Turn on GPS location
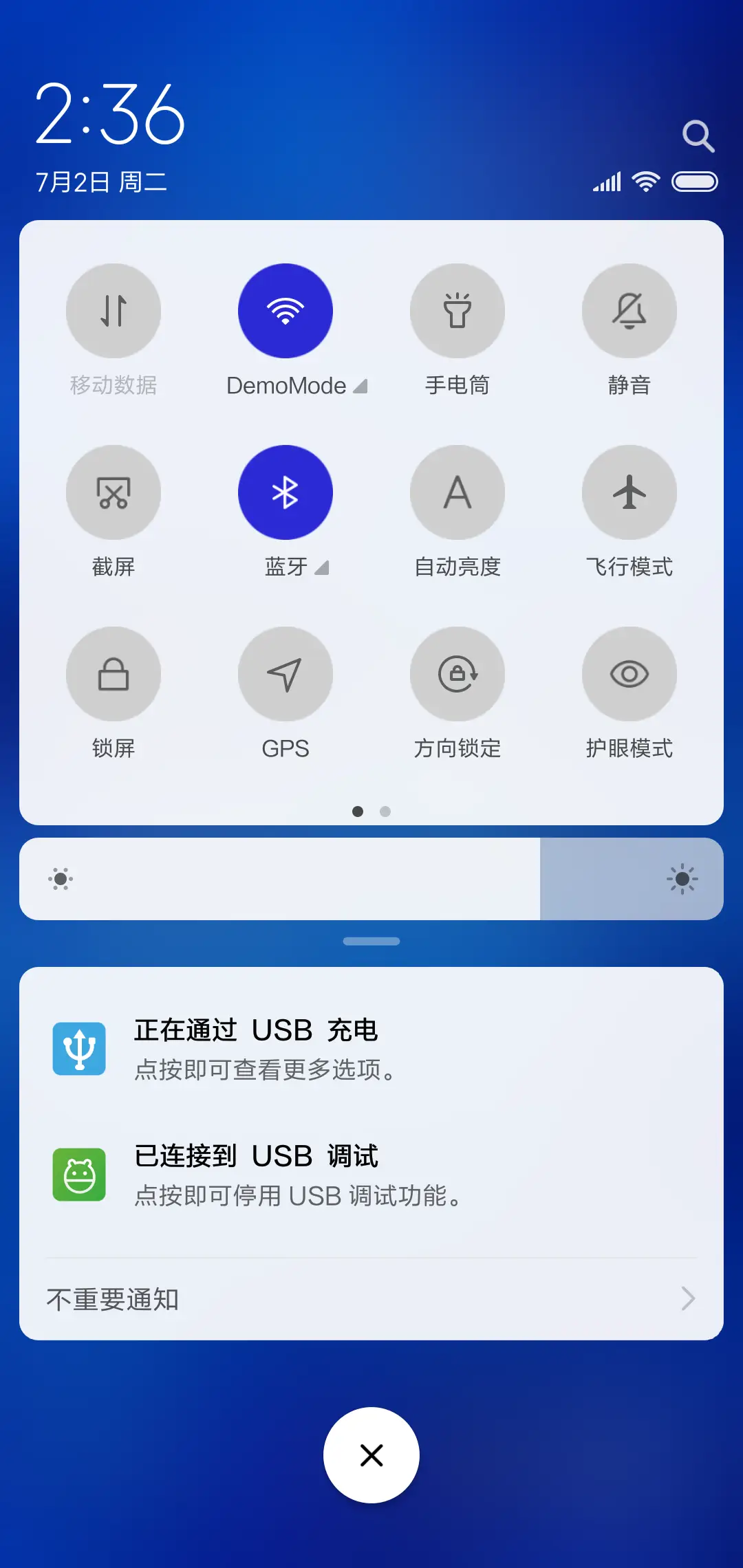This screenshot has height=1568, width=743. tap(286, 674)
